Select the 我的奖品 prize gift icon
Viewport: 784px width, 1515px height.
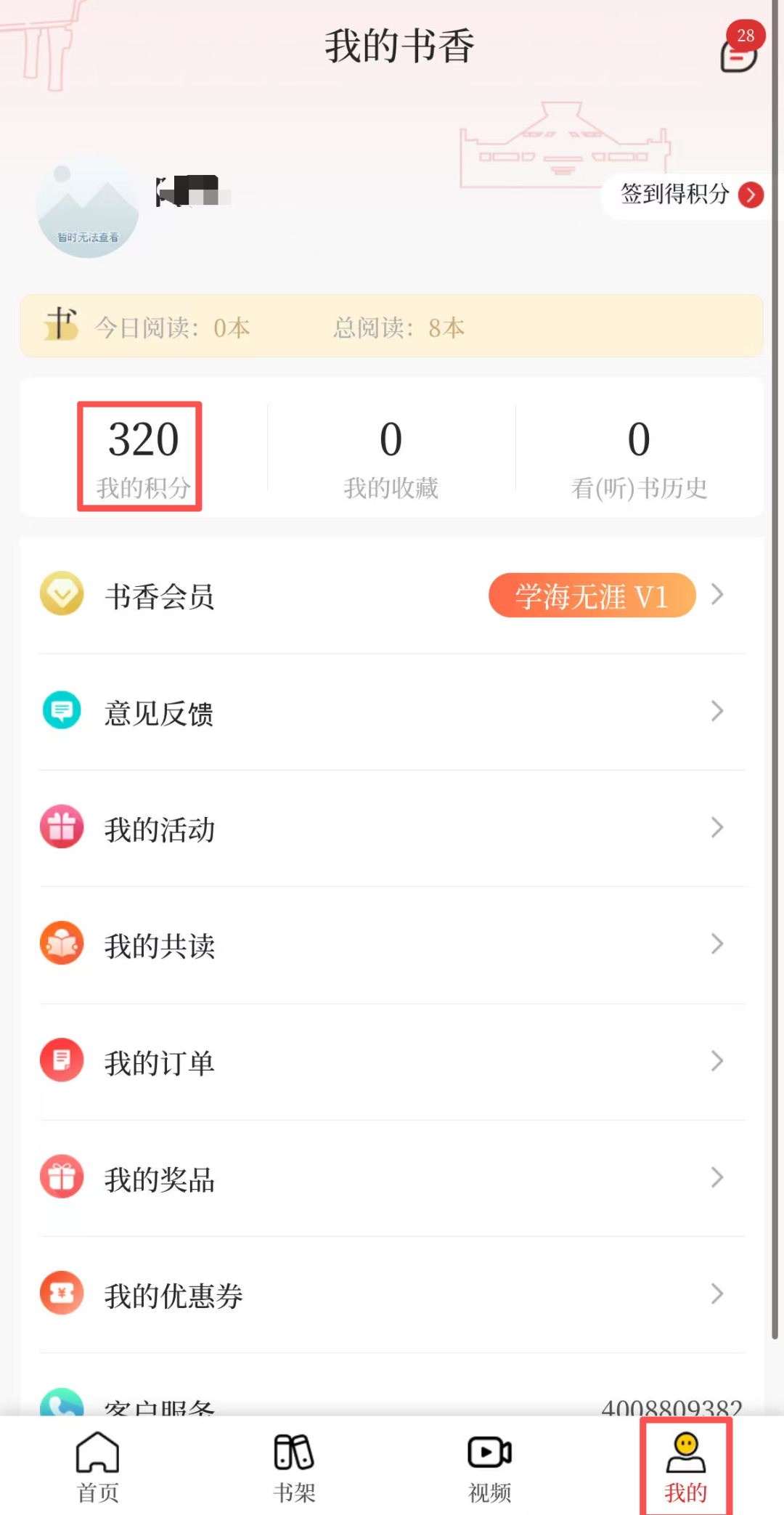coord(62,1177)
